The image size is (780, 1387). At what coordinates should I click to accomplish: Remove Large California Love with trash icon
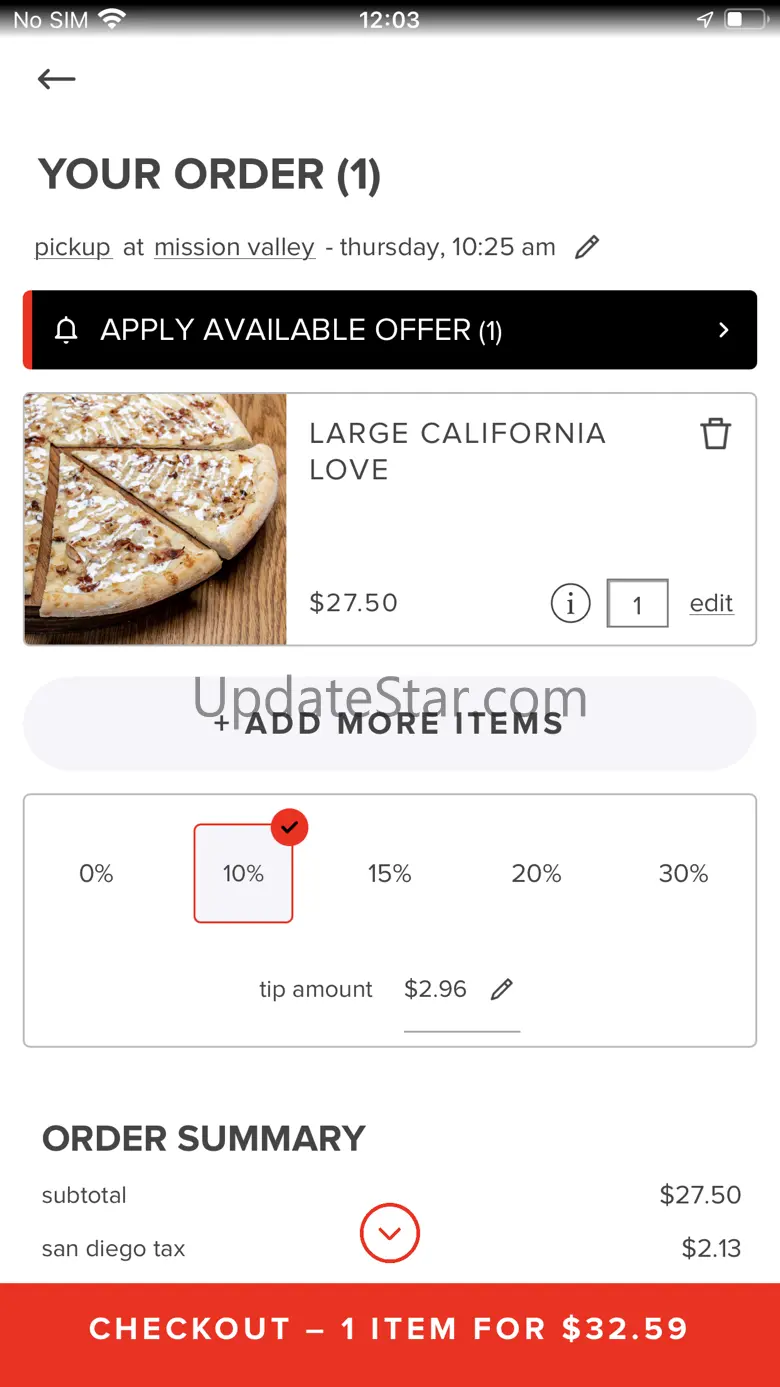[715, 434]
